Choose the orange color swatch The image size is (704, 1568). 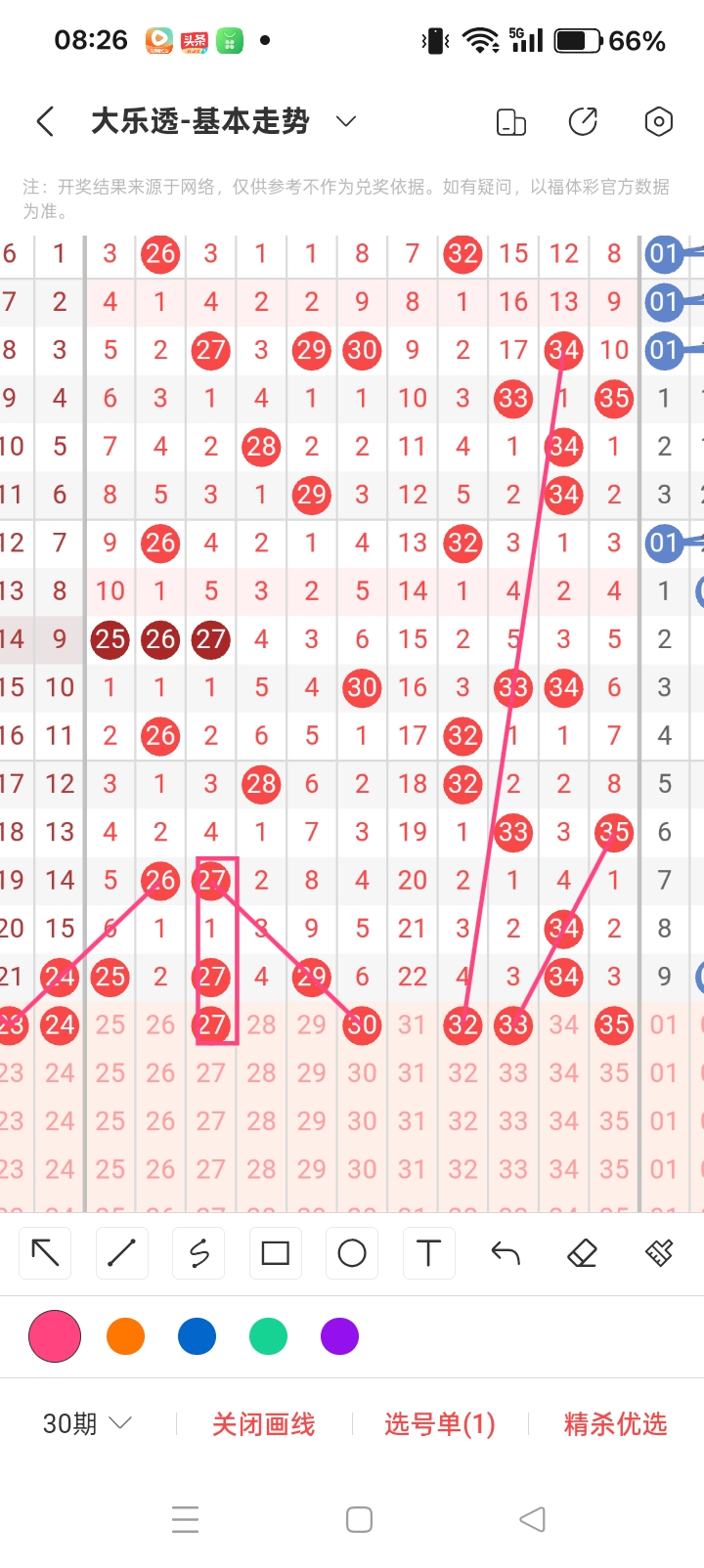tap(125, 1336)
